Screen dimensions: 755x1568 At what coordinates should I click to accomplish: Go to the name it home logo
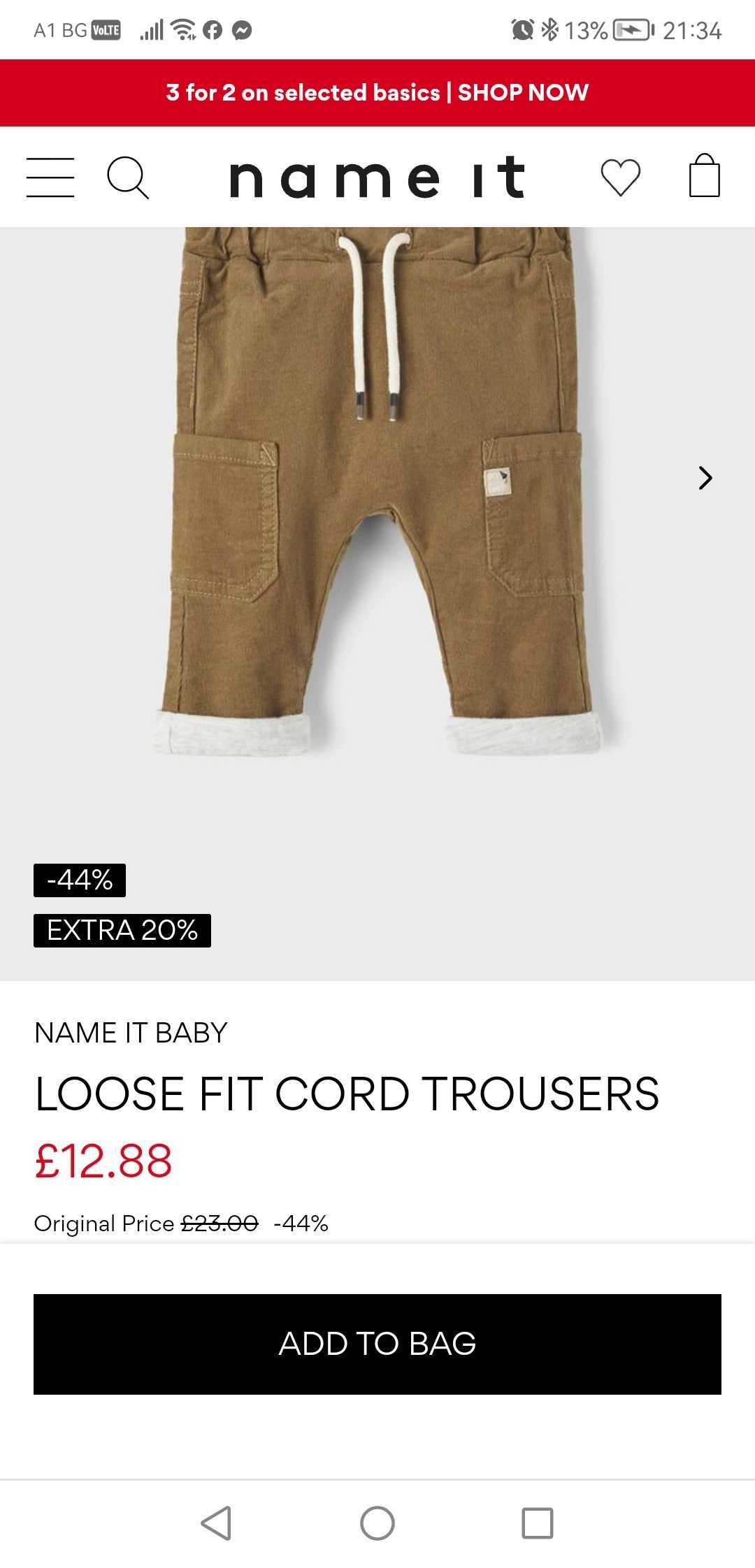pyautogui.click(x=377, y=177)
